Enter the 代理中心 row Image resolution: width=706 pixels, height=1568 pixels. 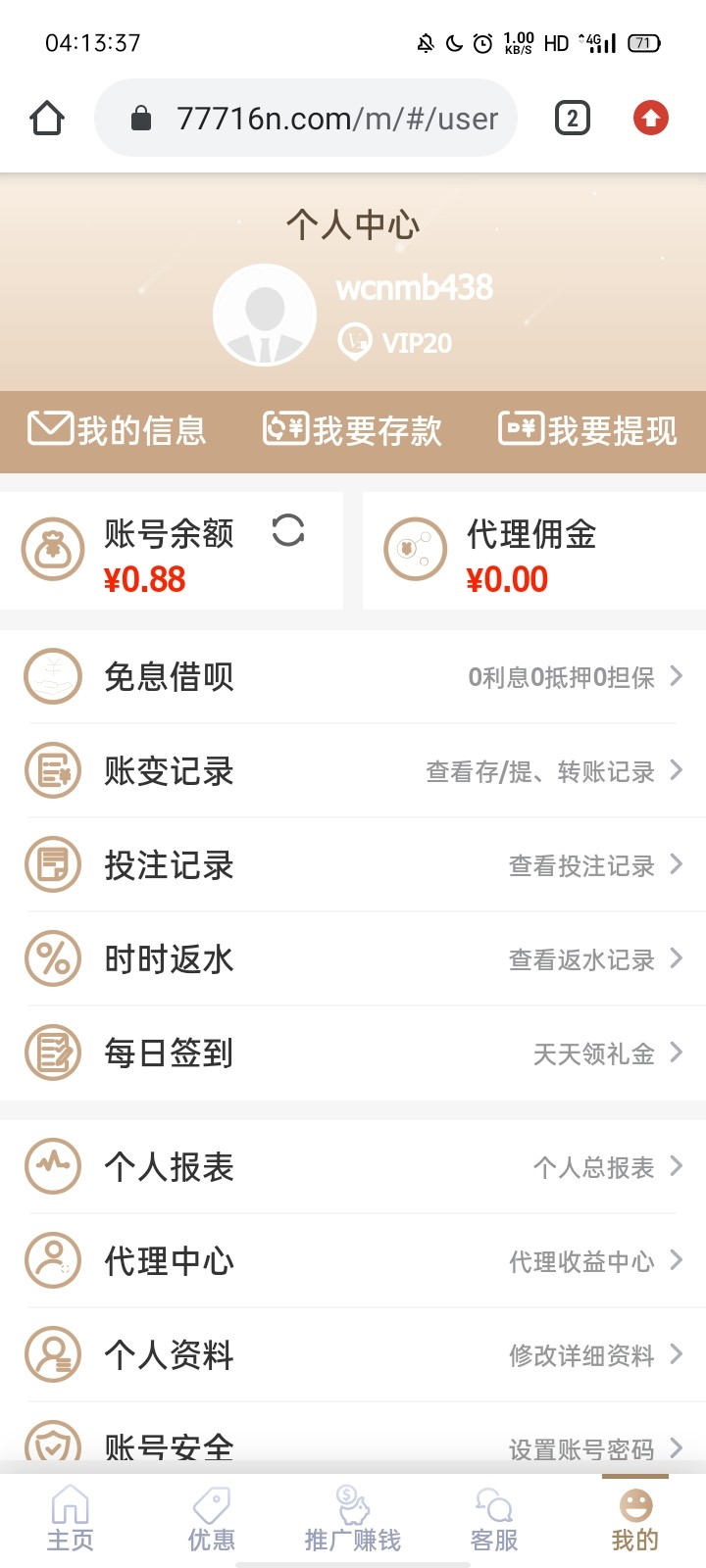tap(353, 1260)
